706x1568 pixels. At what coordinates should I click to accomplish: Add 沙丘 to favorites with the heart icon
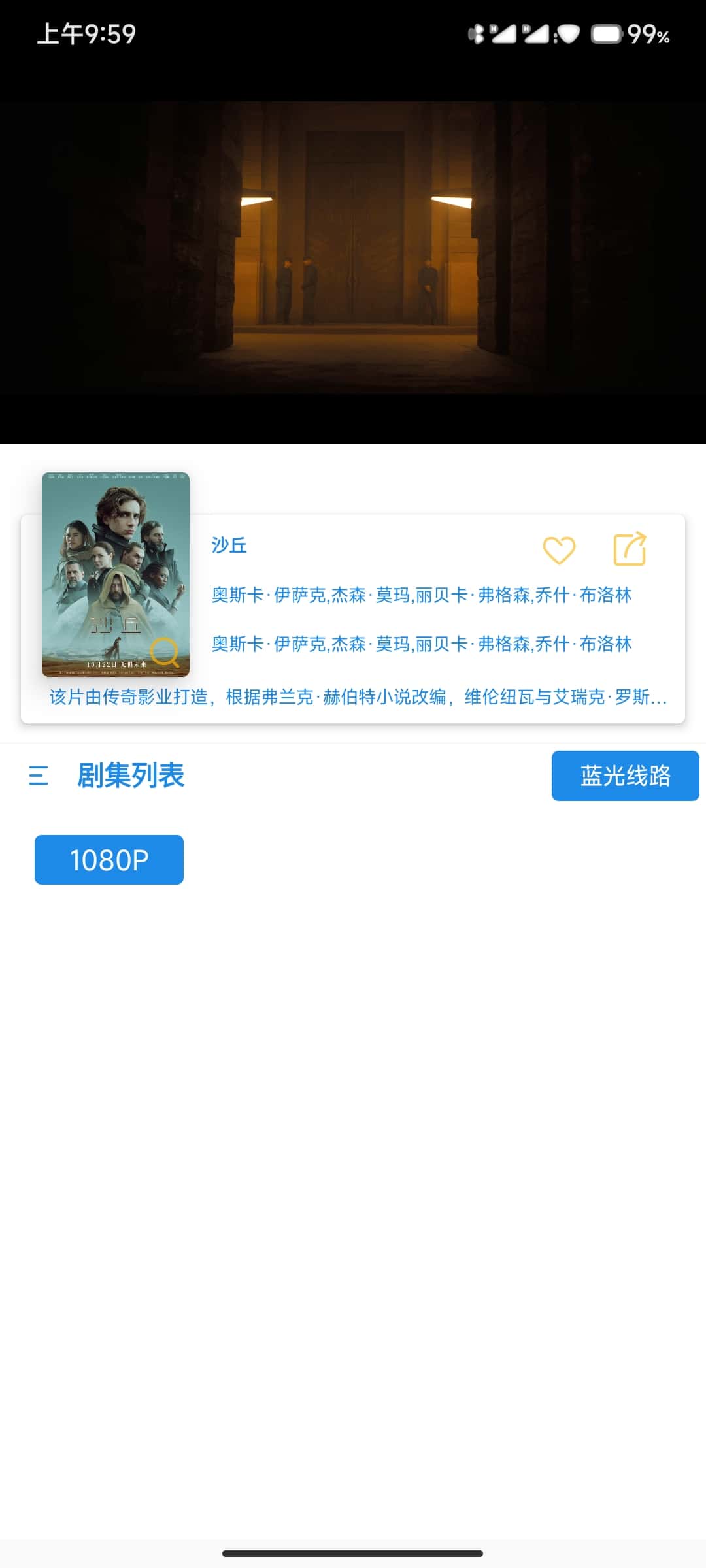[x=559, y=550]
